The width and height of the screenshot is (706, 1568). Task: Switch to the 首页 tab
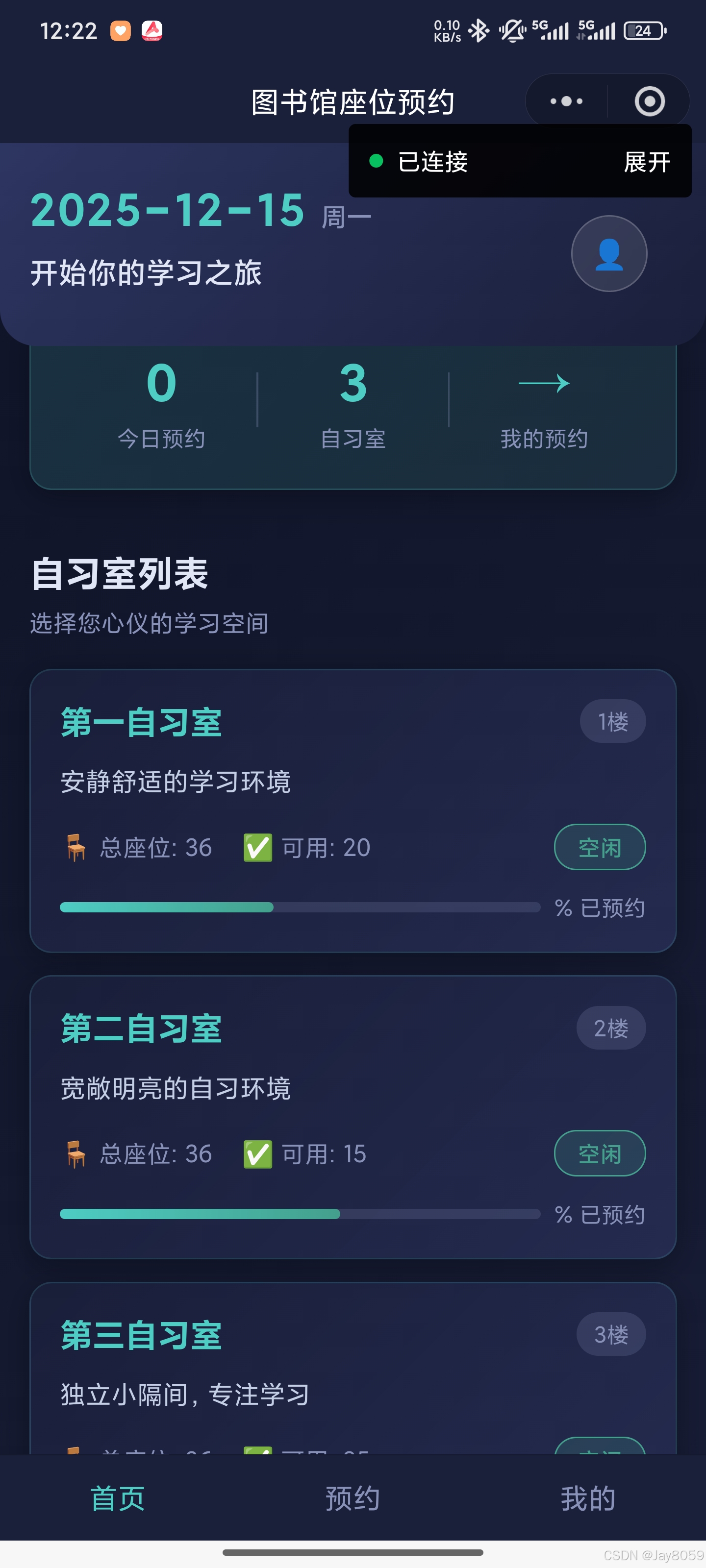click(x=118, y=1498)
